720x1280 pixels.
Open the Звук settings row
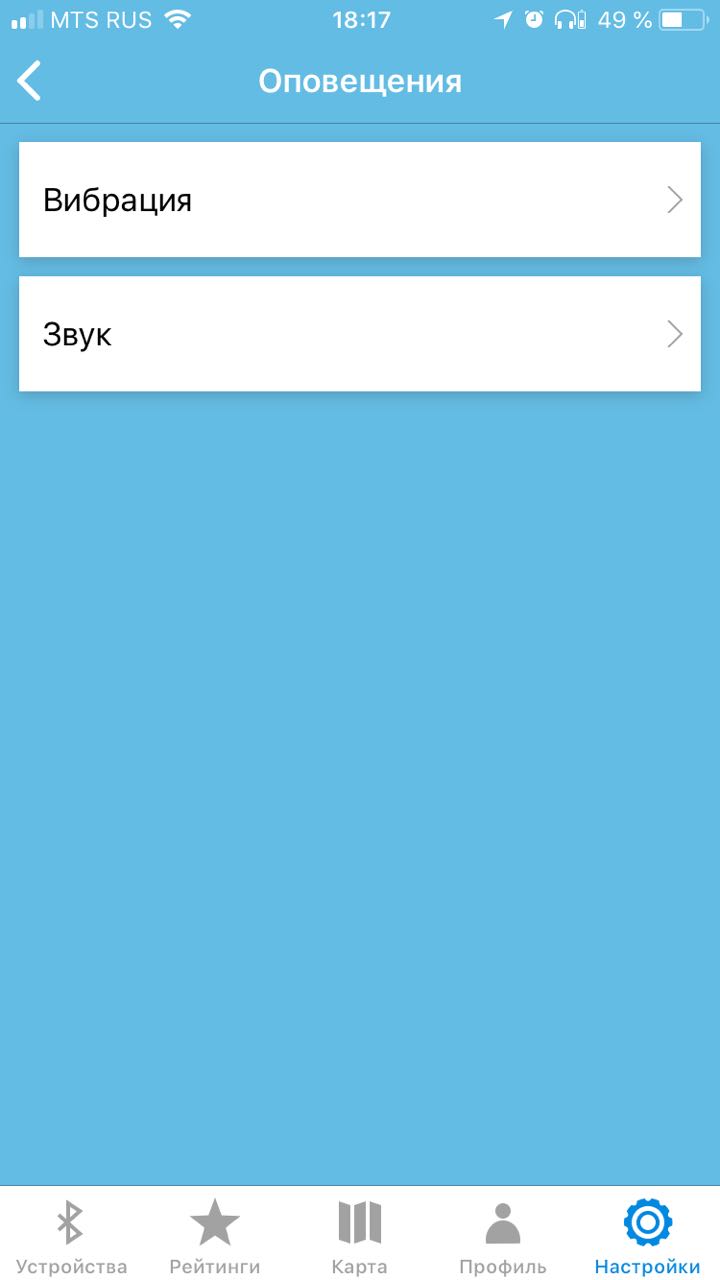360,334
